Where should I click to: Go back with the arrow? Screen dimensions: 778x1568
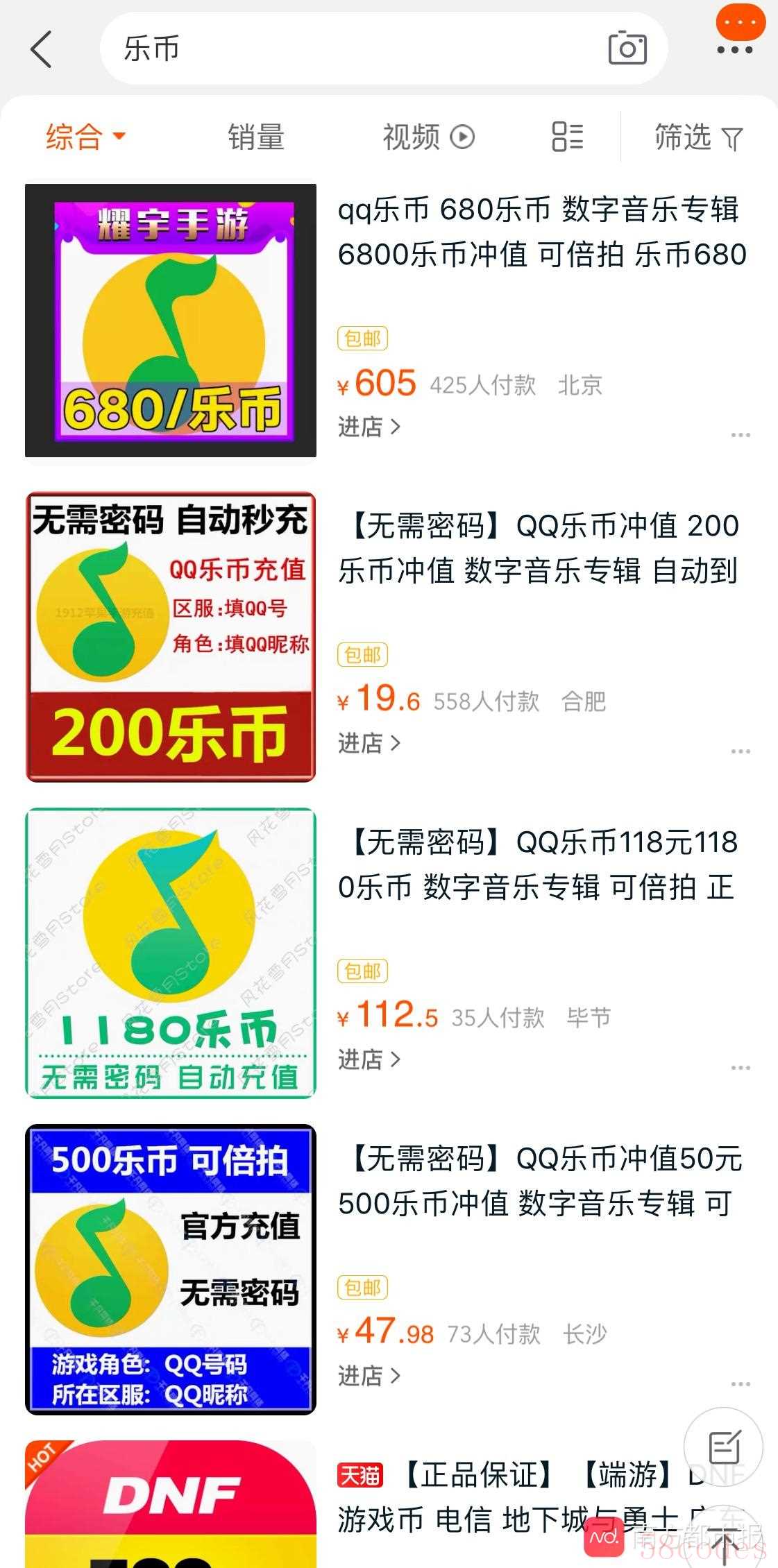click(x=41, y=50)
